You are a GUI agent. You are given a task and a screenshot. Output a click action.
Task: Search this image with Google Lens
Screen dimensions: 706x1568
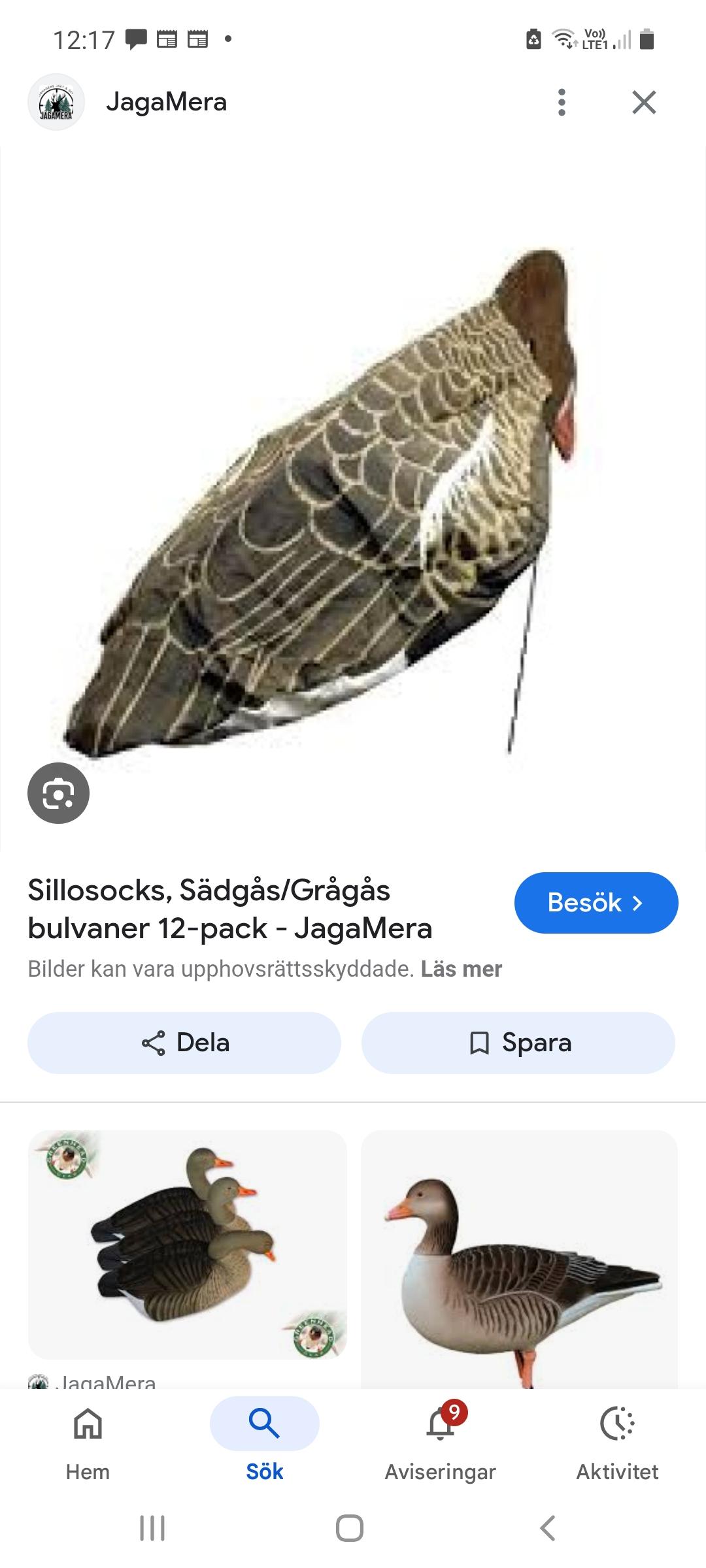[58, 792]
